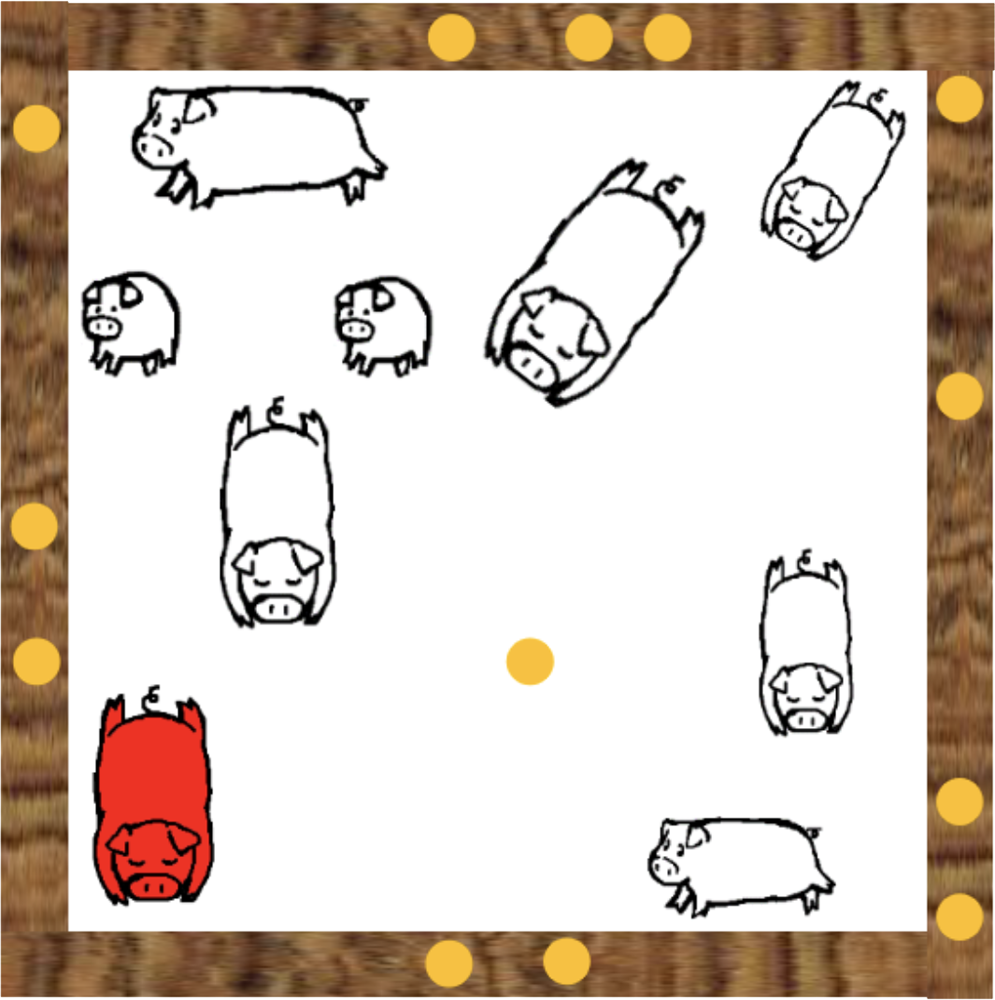Select the big sideways pig at the top

coord(260,143)
